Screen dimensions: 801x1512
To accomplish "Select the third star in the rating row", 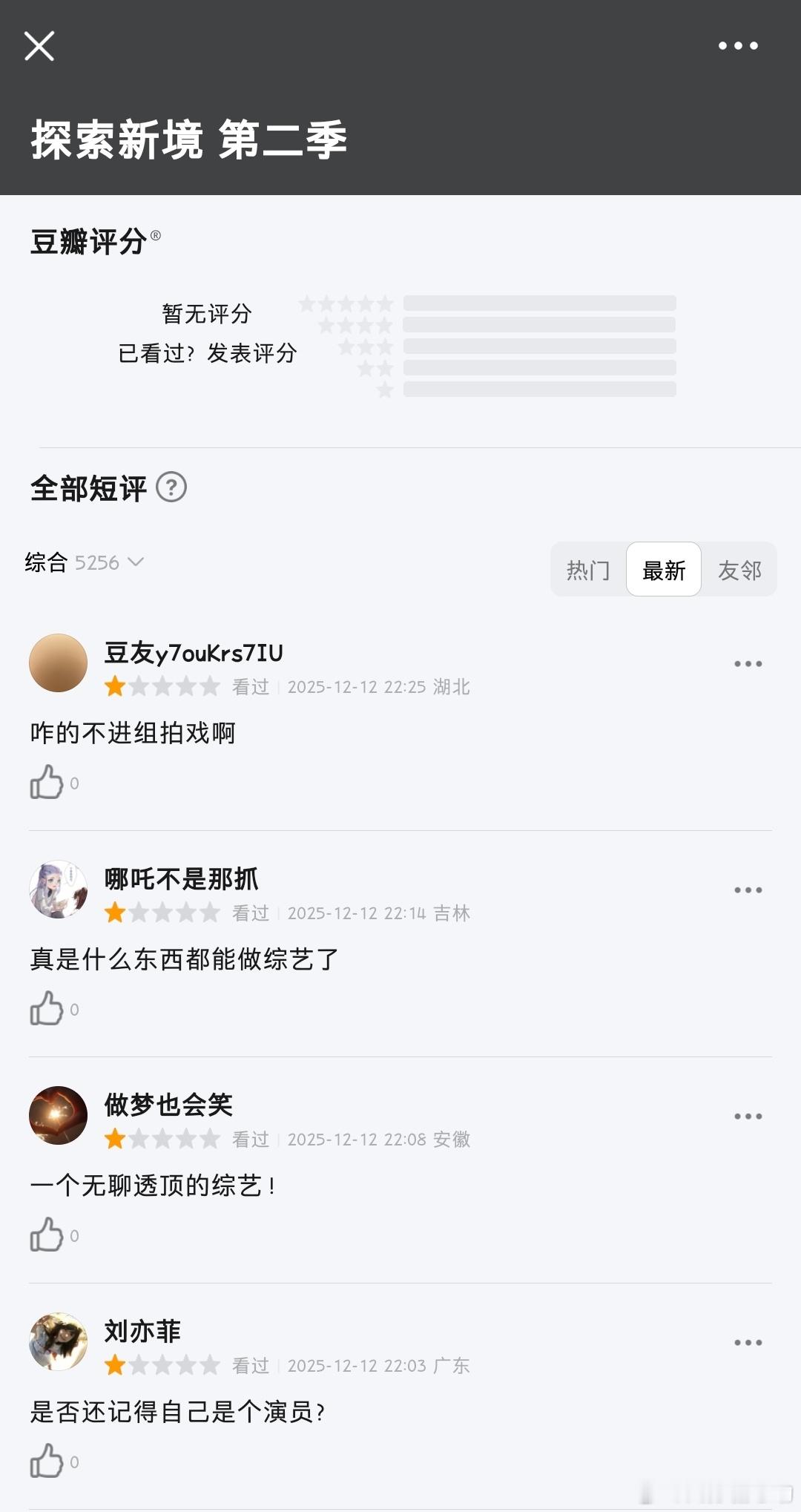I will pyautogui.click(x=347, y=304).
